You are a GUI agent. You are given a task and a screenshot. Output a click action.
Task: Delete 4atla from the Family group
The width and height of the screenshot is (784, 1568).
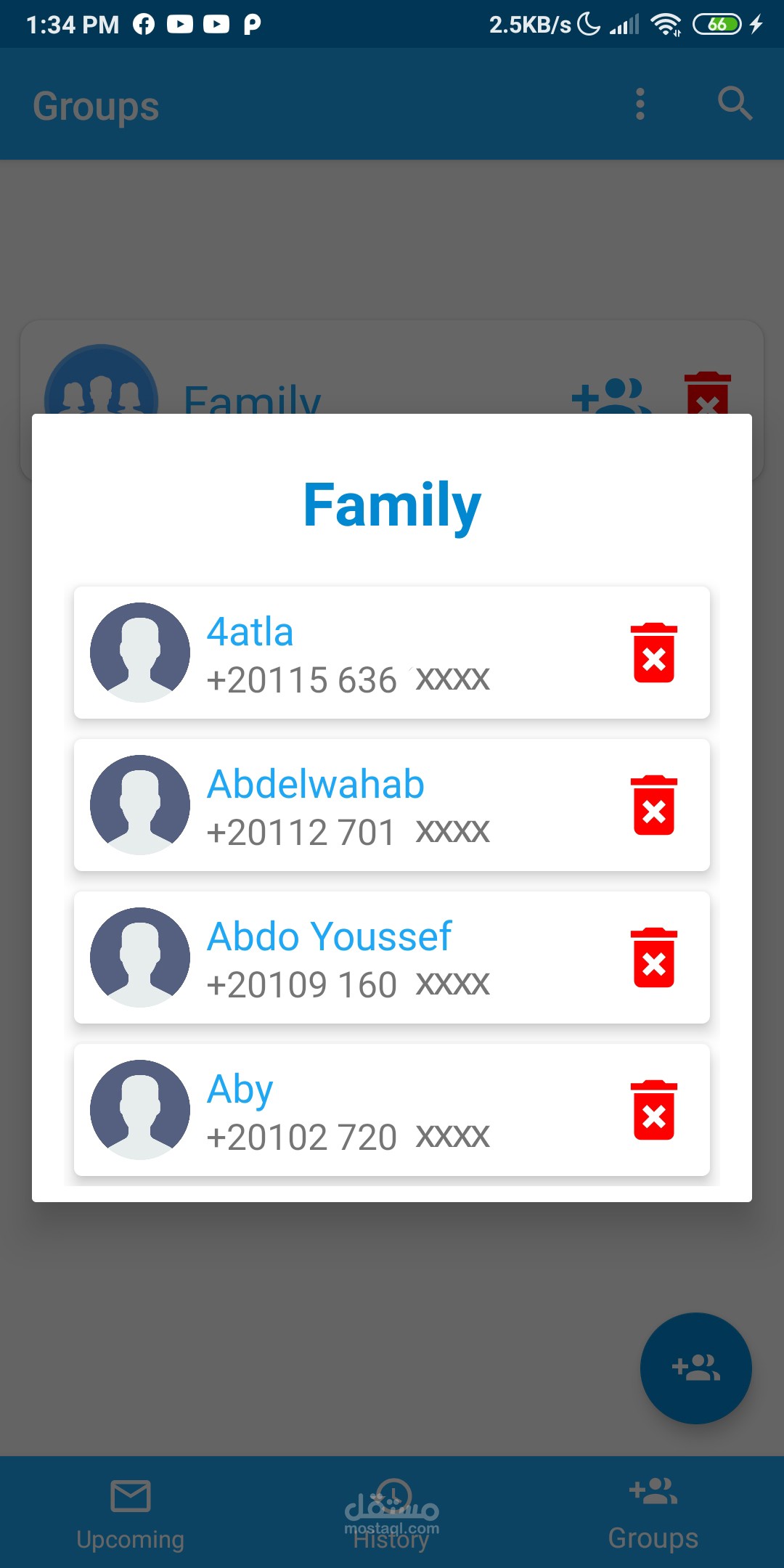click(x=653, y=653)
